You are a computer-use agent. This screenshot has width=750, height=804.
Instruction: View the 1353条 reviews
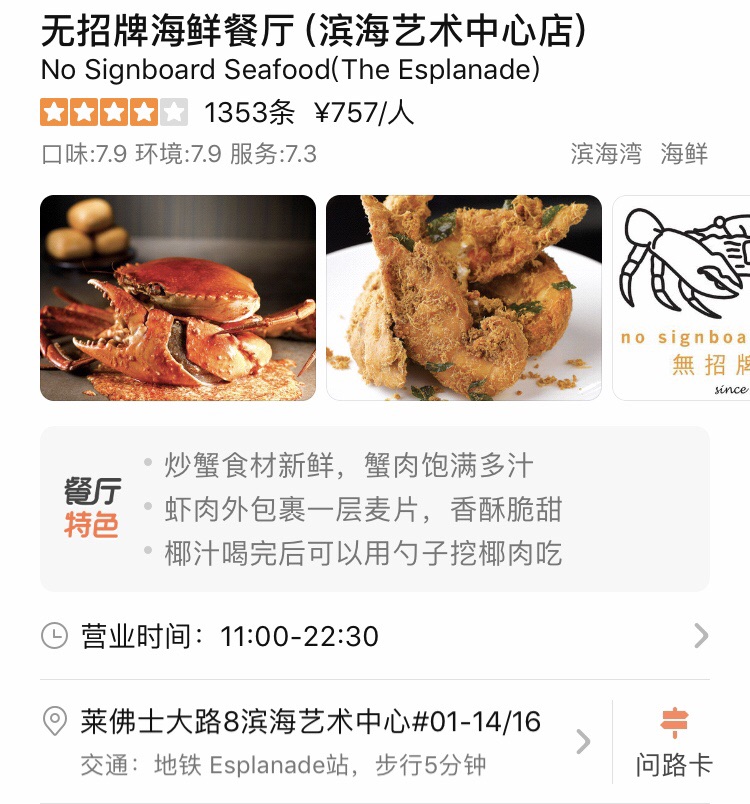[249, 113]
